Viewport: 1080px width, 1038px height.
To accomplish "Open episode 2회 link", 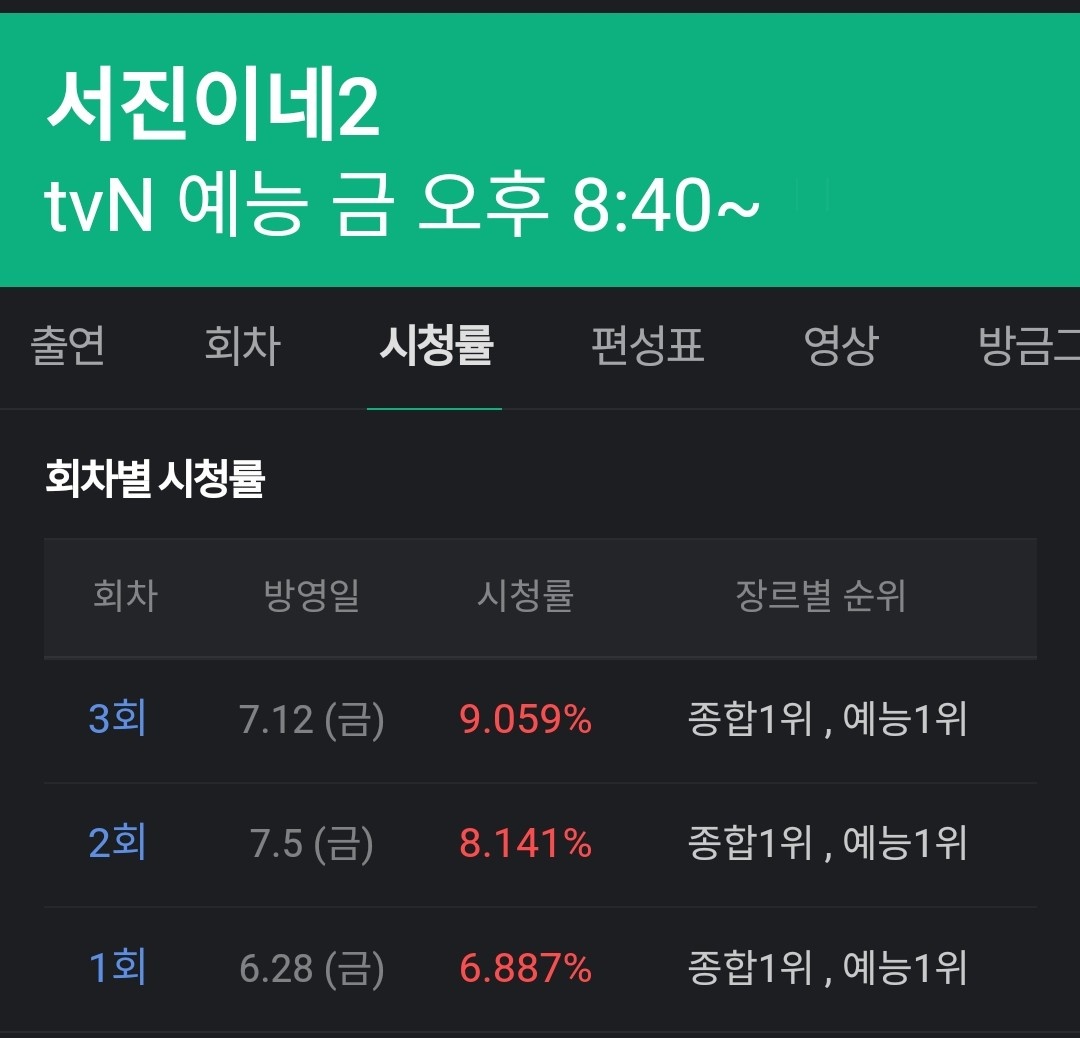I will tap(117, 843).
